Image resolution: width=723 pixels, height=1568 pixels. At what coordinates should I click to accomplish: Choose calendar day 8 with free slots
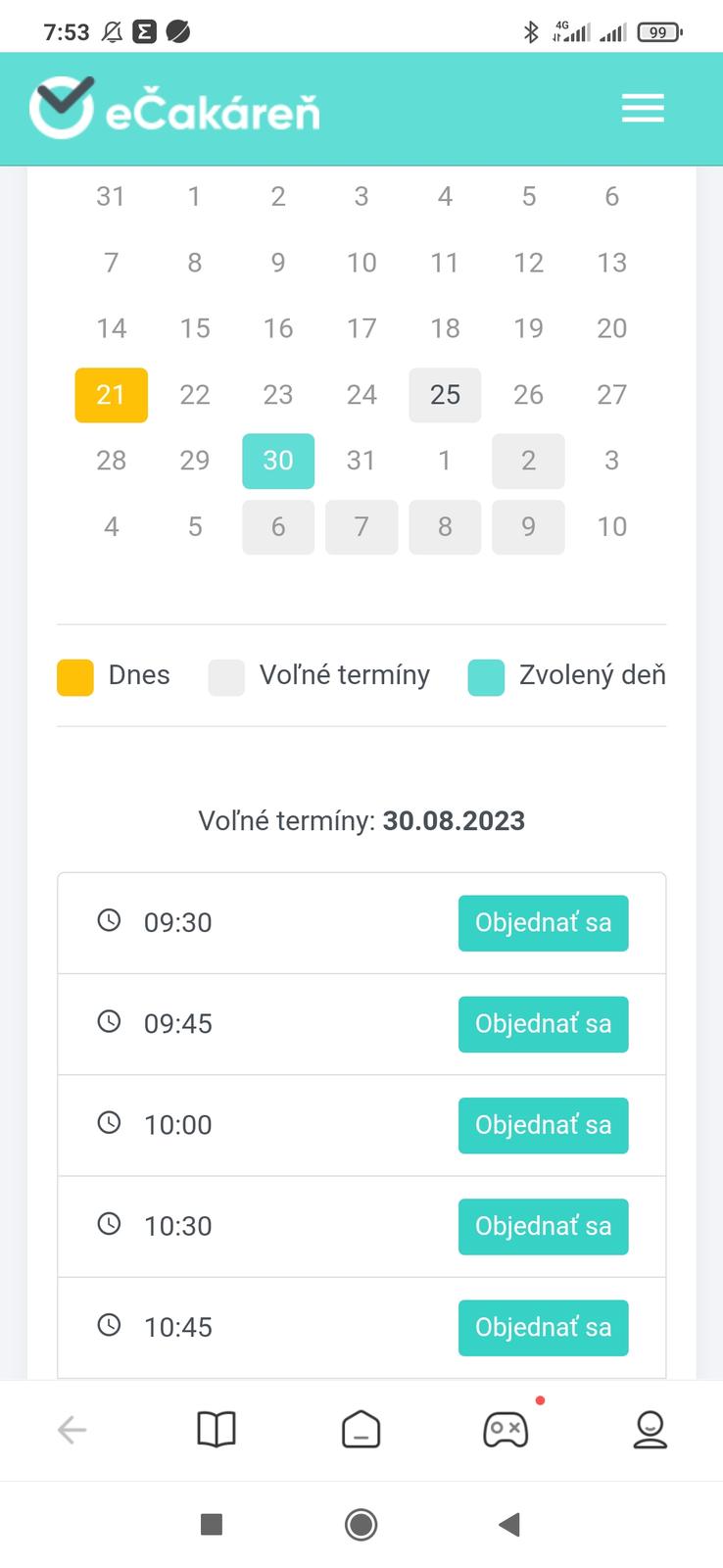[x=445, y=527]
